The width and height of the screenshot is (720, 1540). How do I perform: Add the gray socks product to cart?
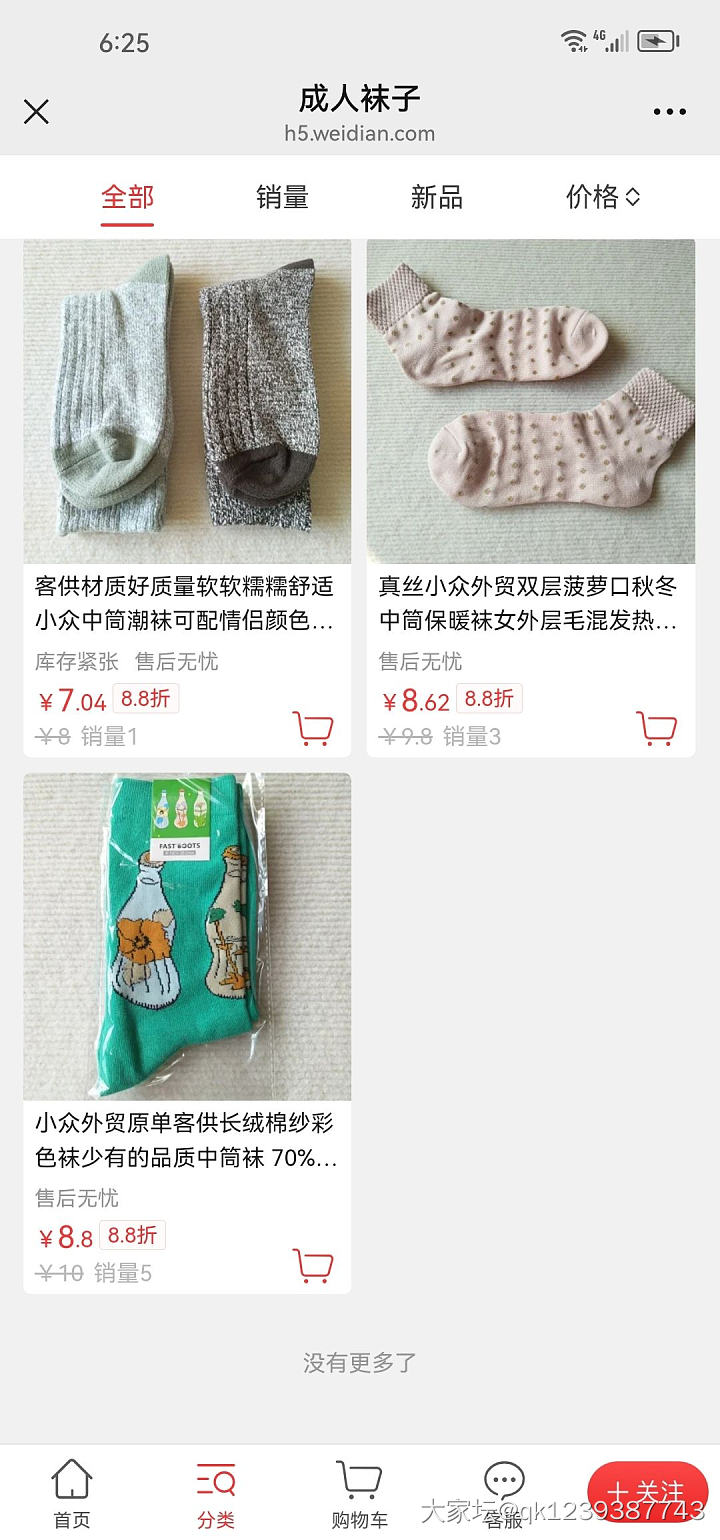pos(313,728)
